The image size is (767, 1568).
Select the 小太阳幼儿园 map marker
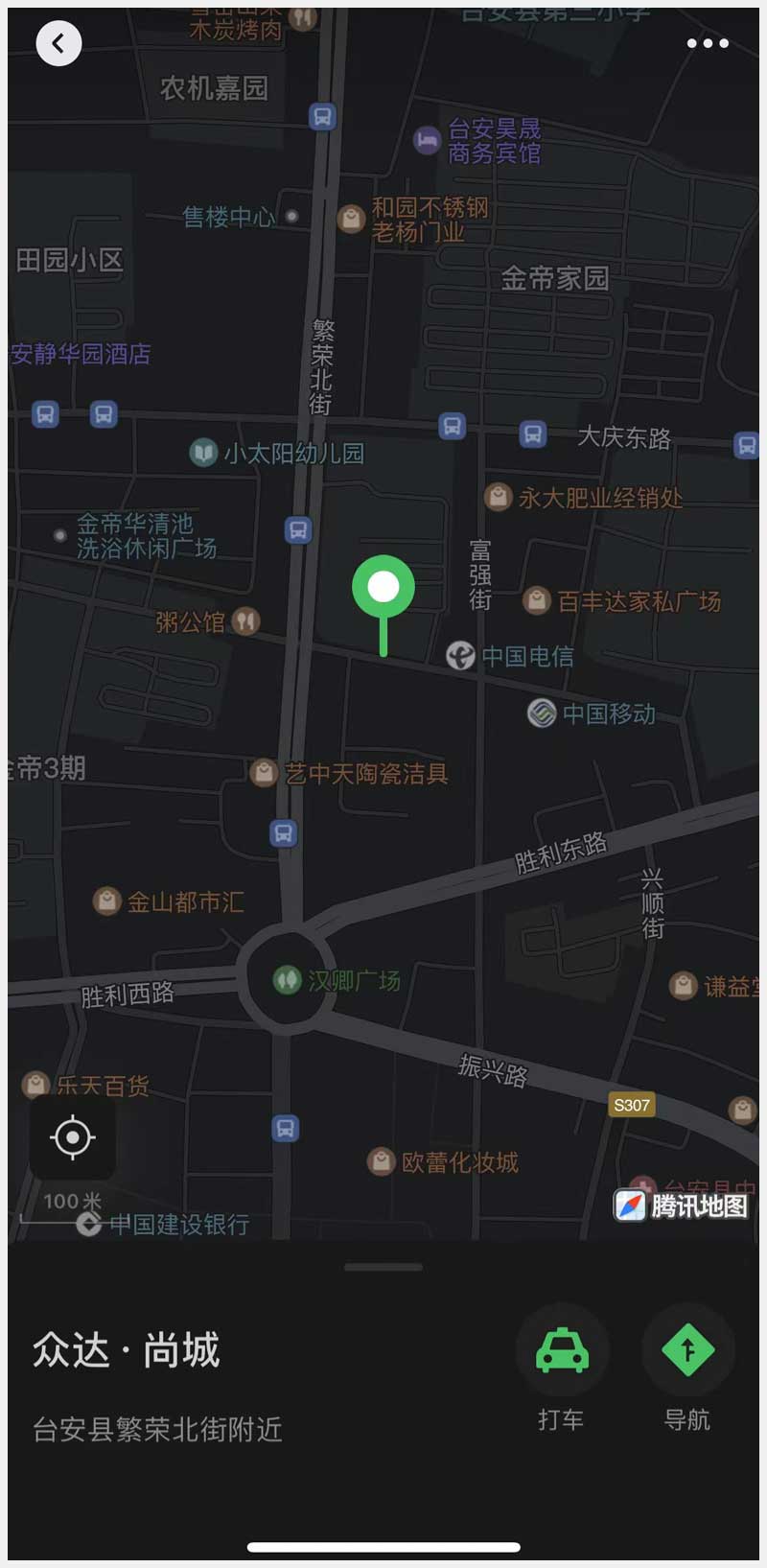point(203,453)
